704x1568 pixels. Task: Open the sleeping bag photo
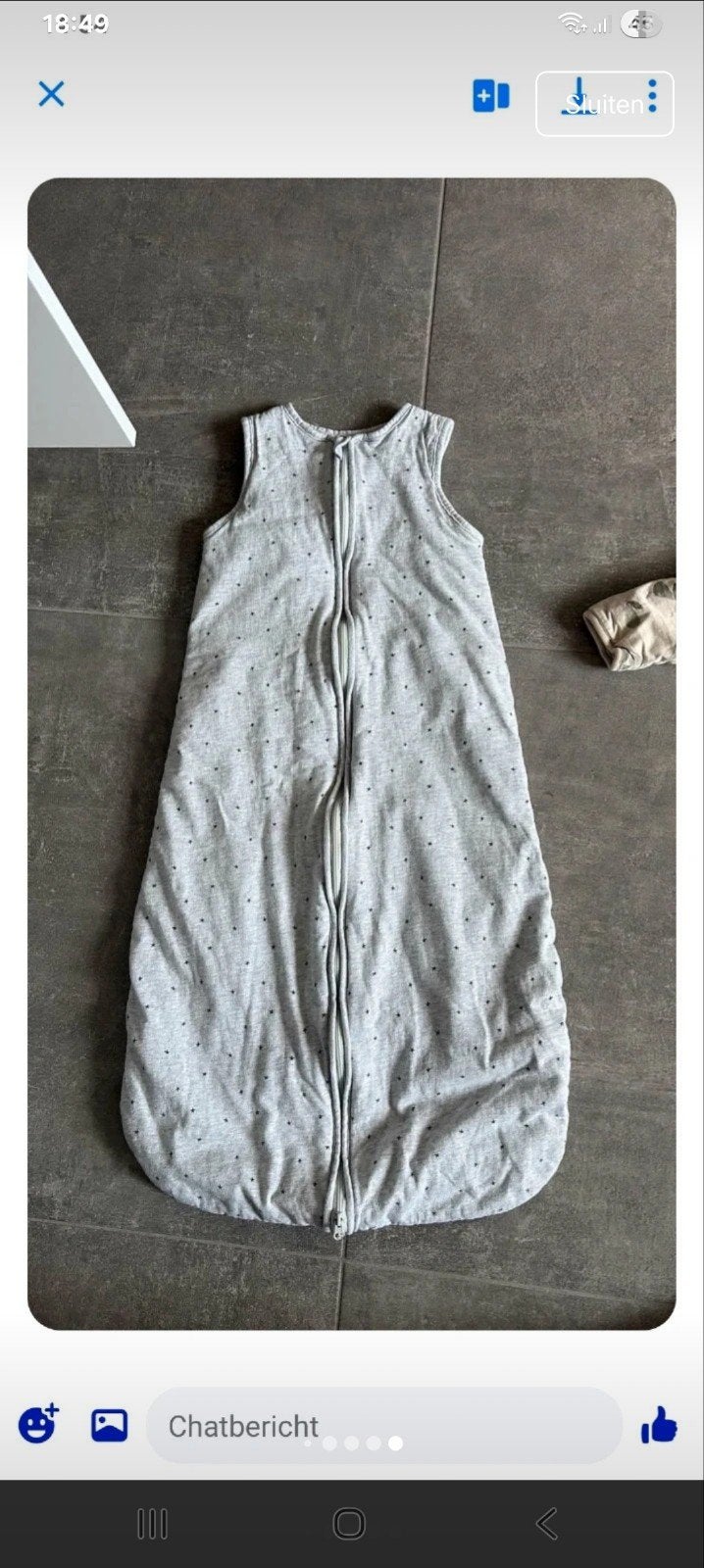pos(351,754)
